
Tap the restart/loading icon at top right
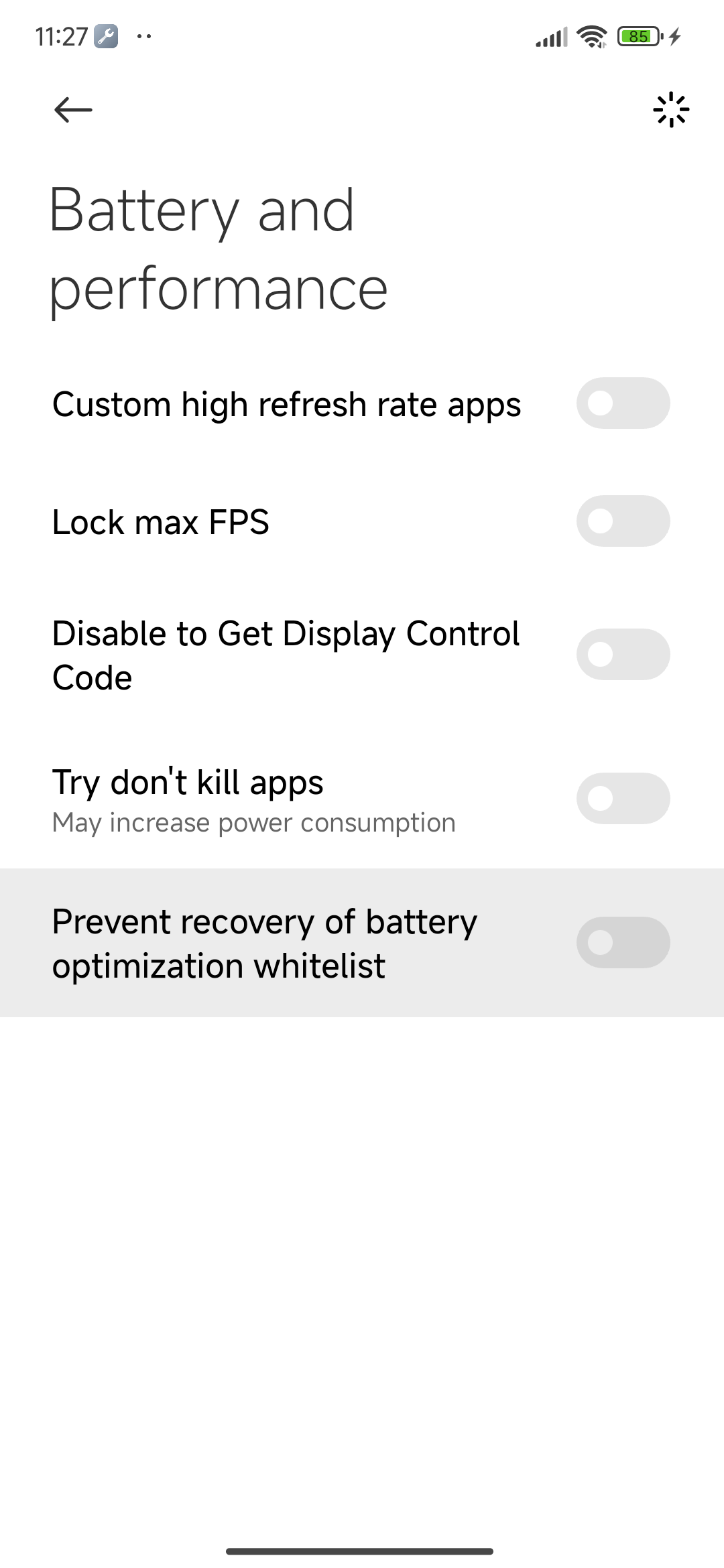click(x=670, y=110)
